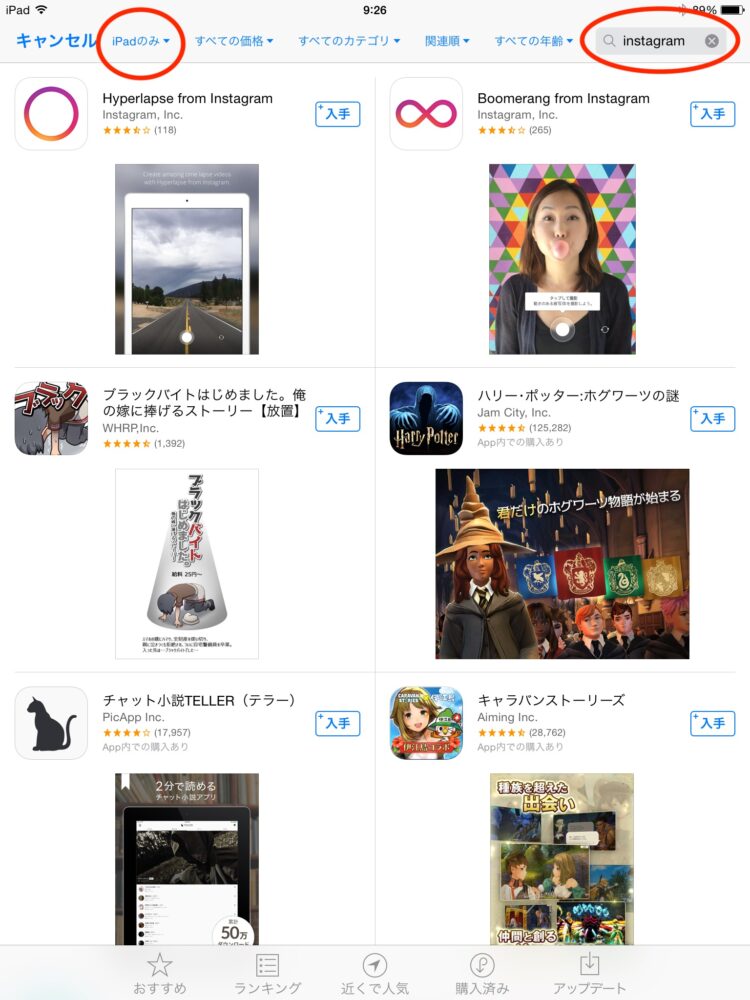Tap the instagram search field
The image size is (750, 1000).
pyautogui.click(x=653, y=41)
